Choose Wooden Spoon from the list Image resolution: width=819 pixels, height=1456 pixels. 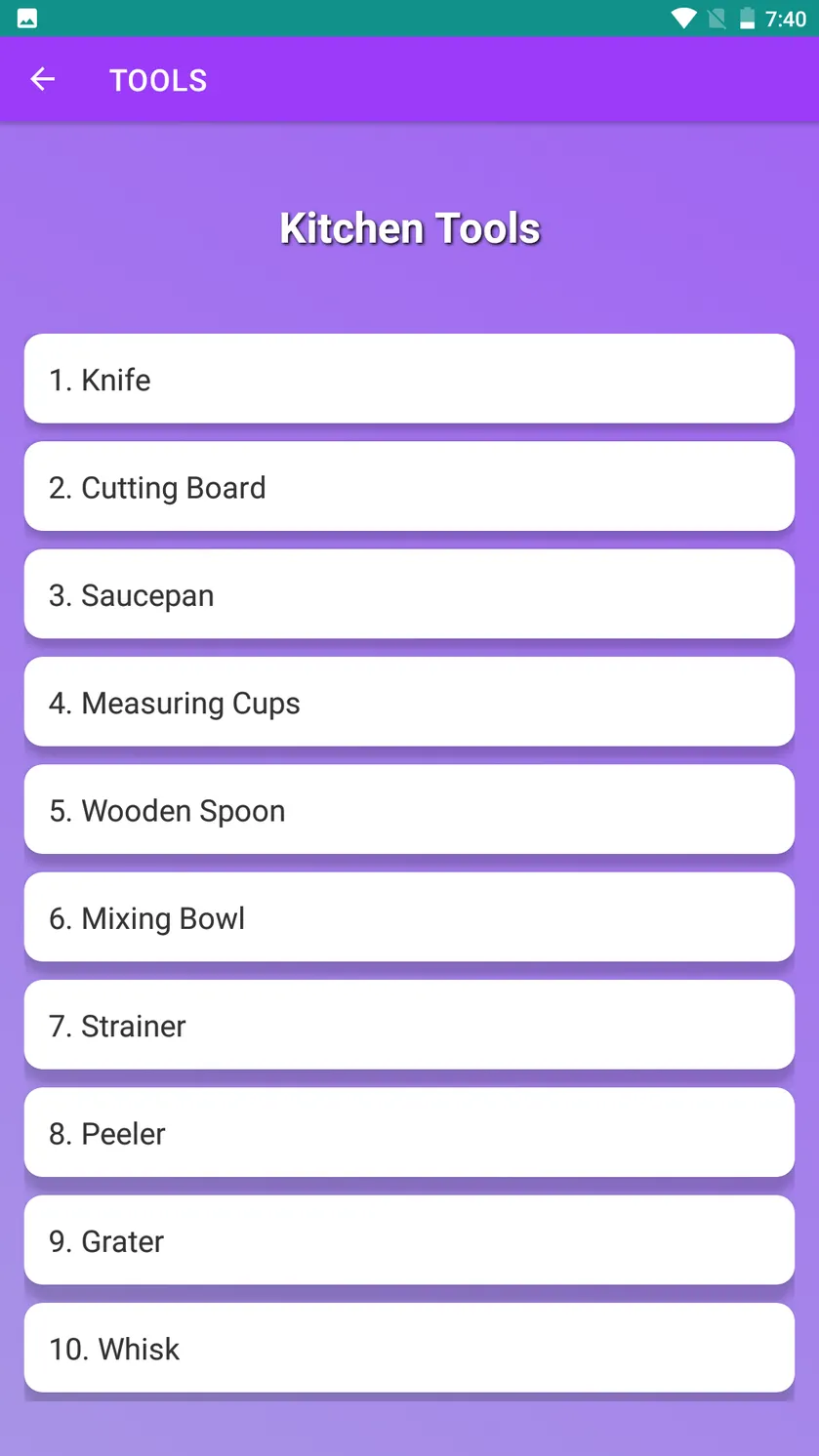pyautogui.click(x=409, y=809)
